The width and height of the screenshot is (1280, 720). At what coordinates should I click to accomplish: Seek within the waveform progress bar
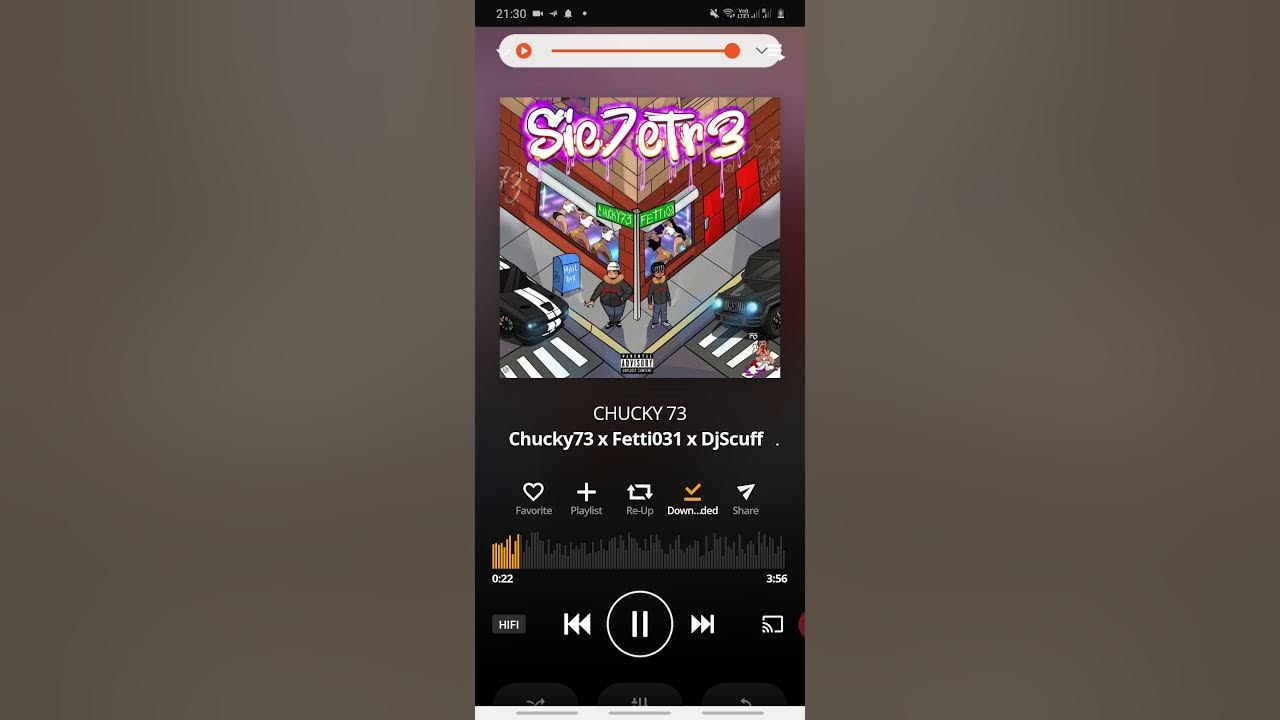coord(640,551)
